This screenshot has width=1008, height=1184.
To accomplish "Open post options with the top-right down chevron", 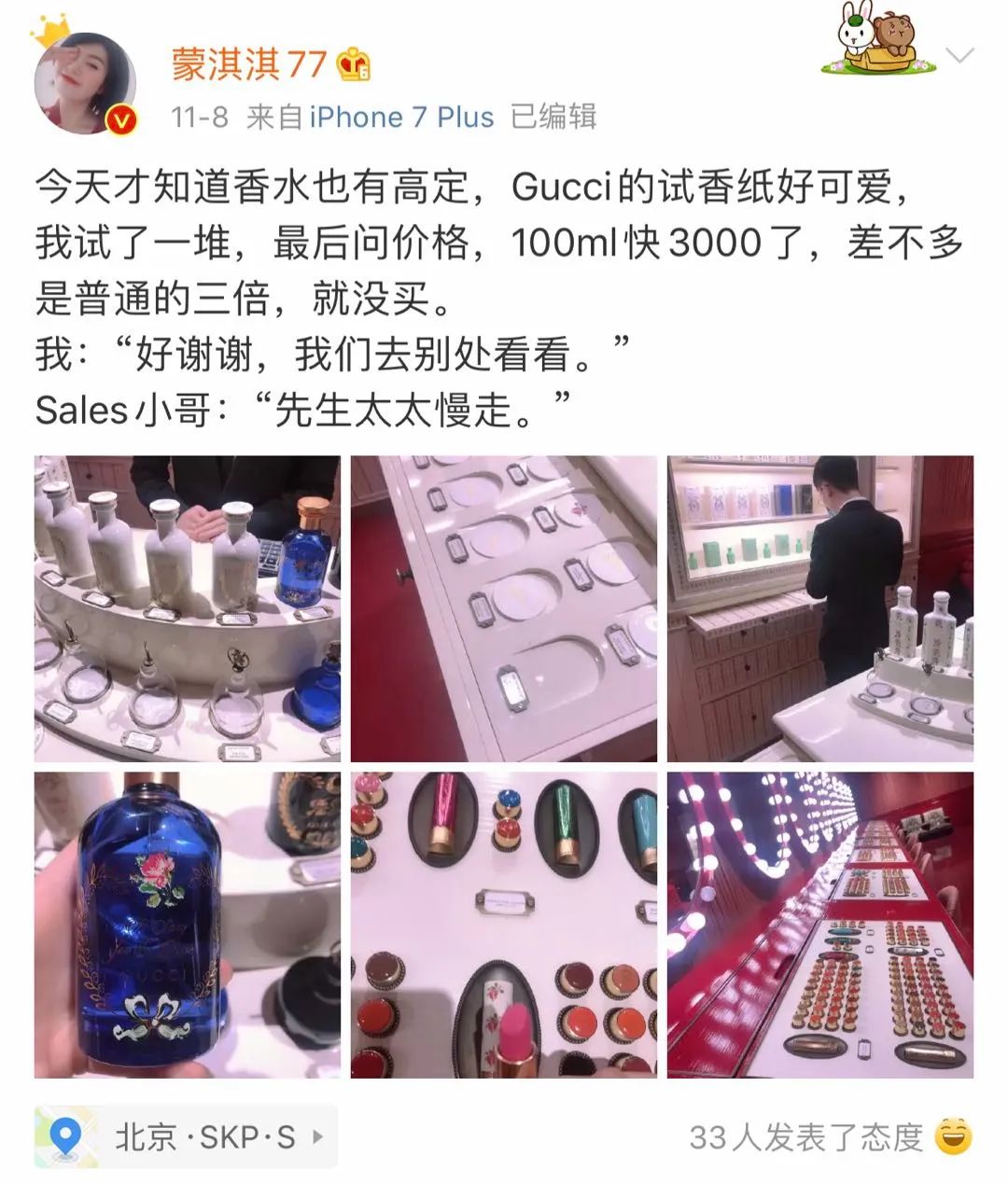I will coord(958,55).
